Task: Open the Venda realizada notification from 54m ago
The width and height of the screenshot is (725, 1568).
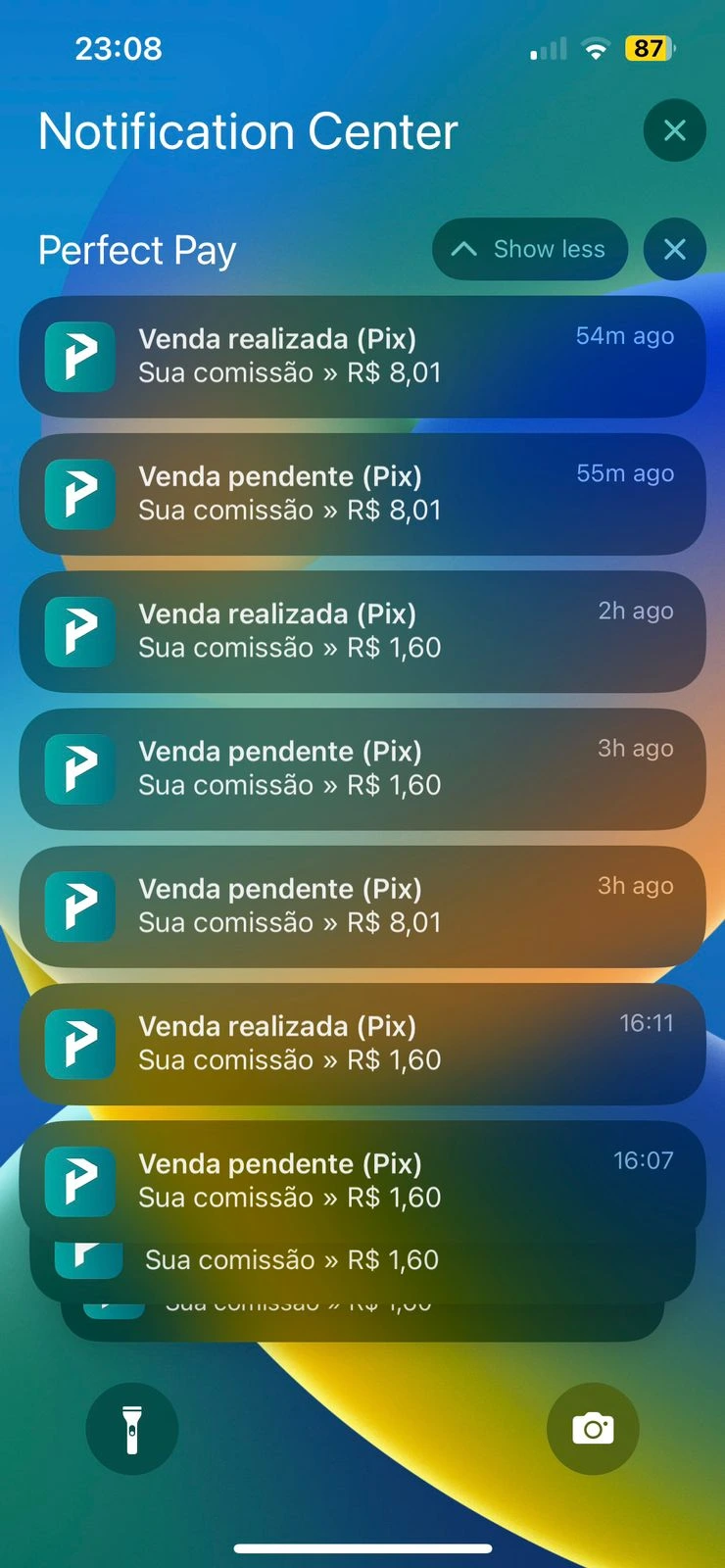Action: pos(362,357)
